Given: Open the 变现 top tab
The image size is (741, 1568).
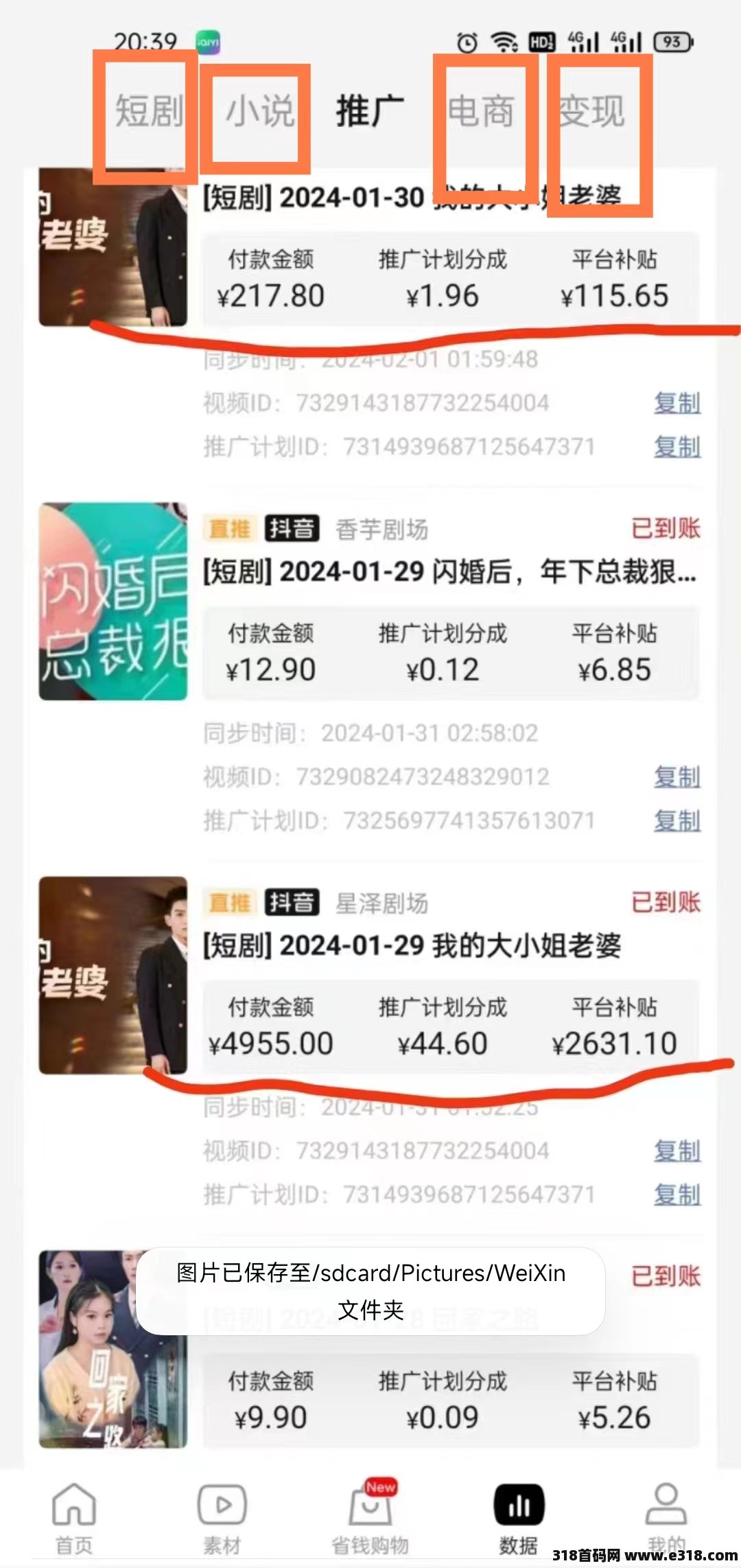Looking at the screenshot, I should (591, 111).
